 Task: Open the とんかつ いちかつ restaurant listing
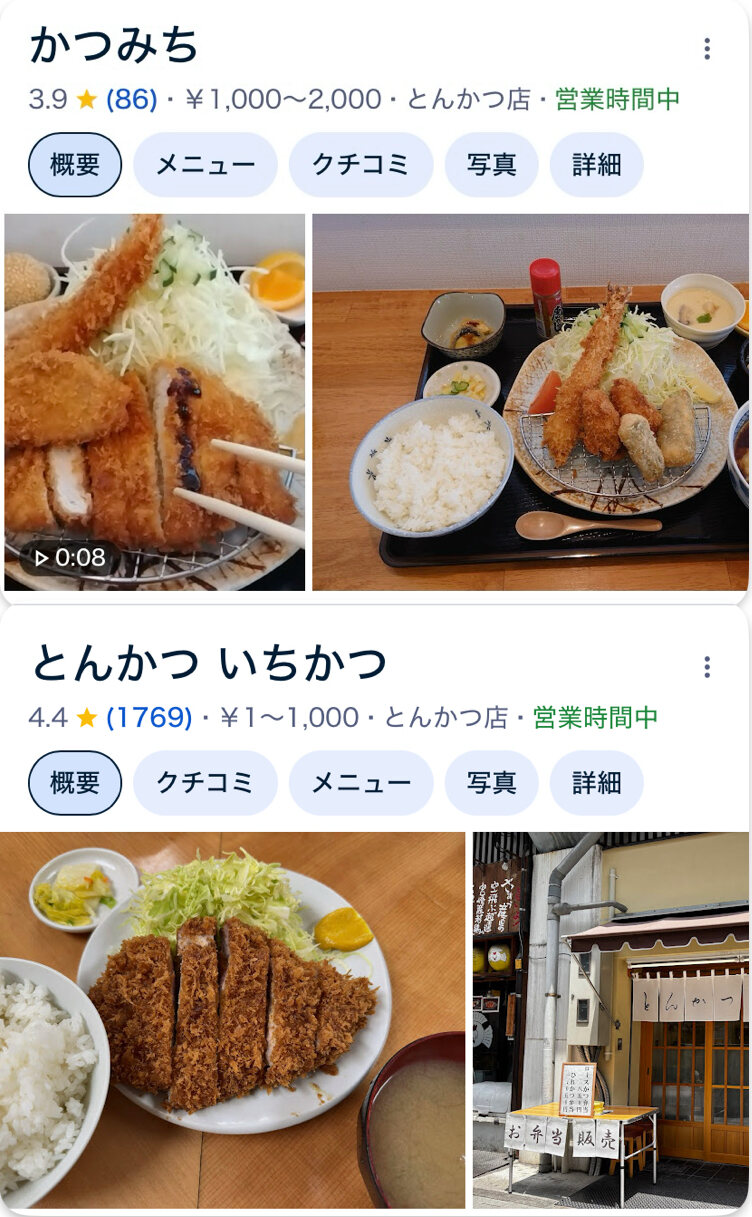pos(208,663)
